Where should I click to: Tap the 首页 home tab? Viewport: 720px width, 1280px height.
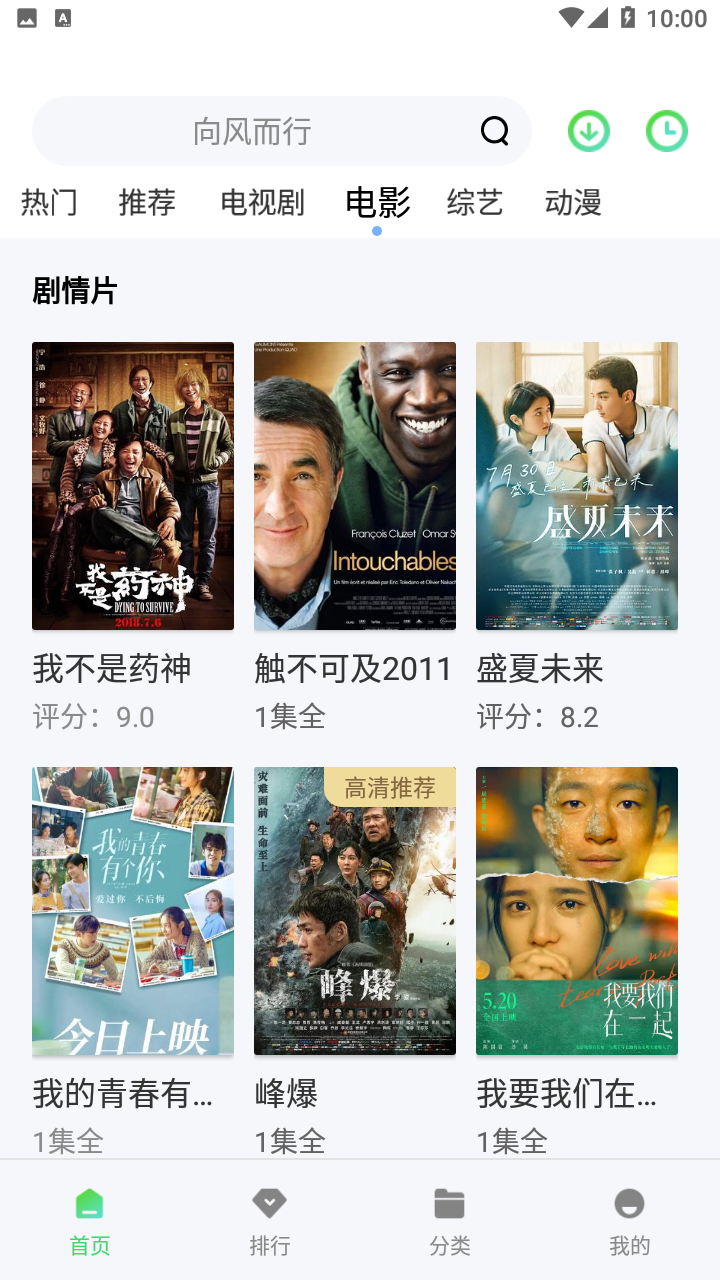coord(90,1221)
